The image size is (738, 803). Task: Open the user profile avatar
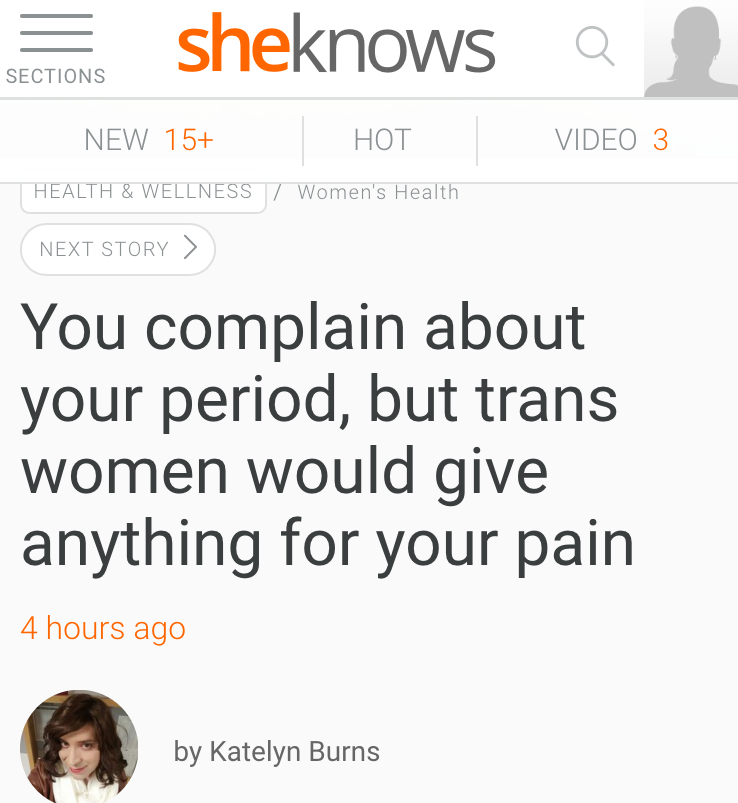[690, 49]
